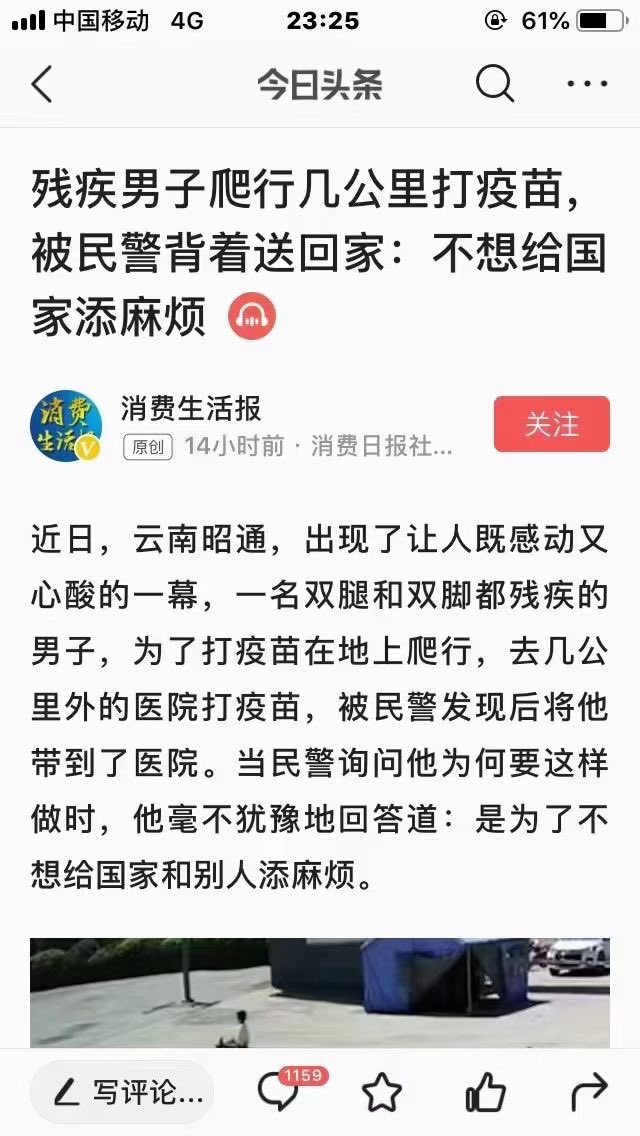Open the article photo

[x=320, y=992]
